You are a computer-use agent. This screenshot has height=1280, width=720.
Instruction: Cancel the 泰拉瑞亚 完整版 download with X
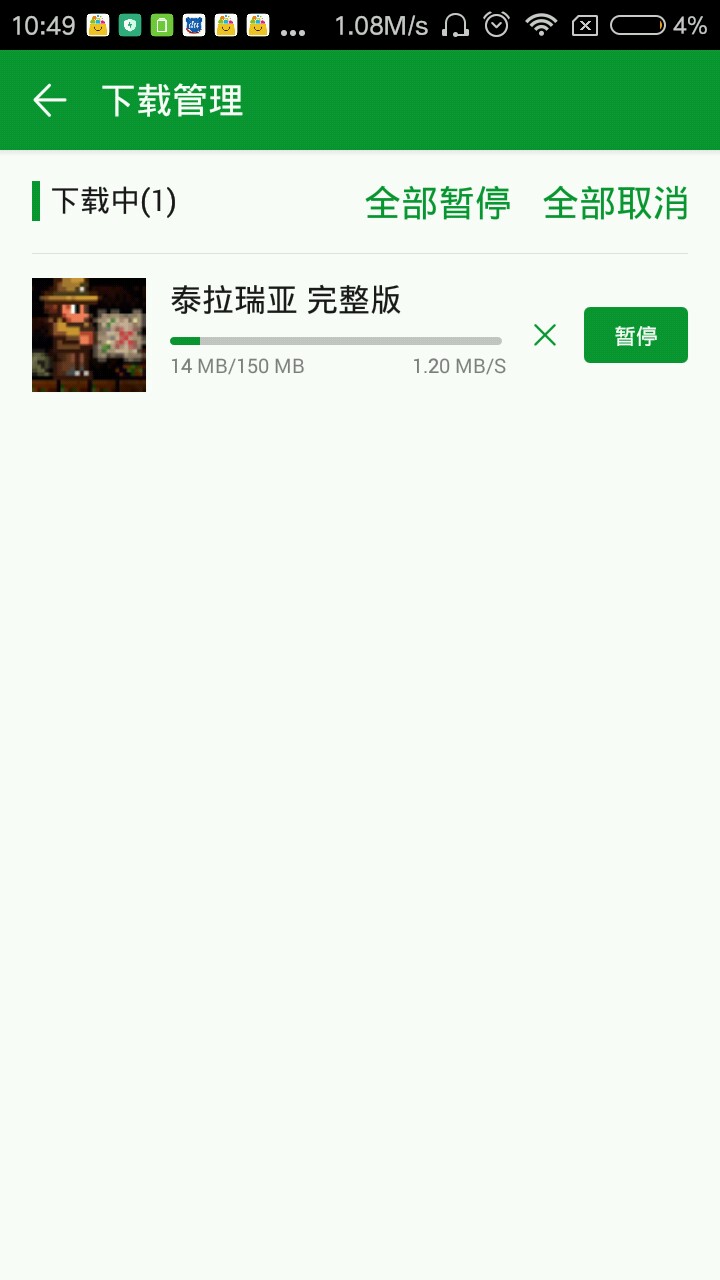click(545, 335)
